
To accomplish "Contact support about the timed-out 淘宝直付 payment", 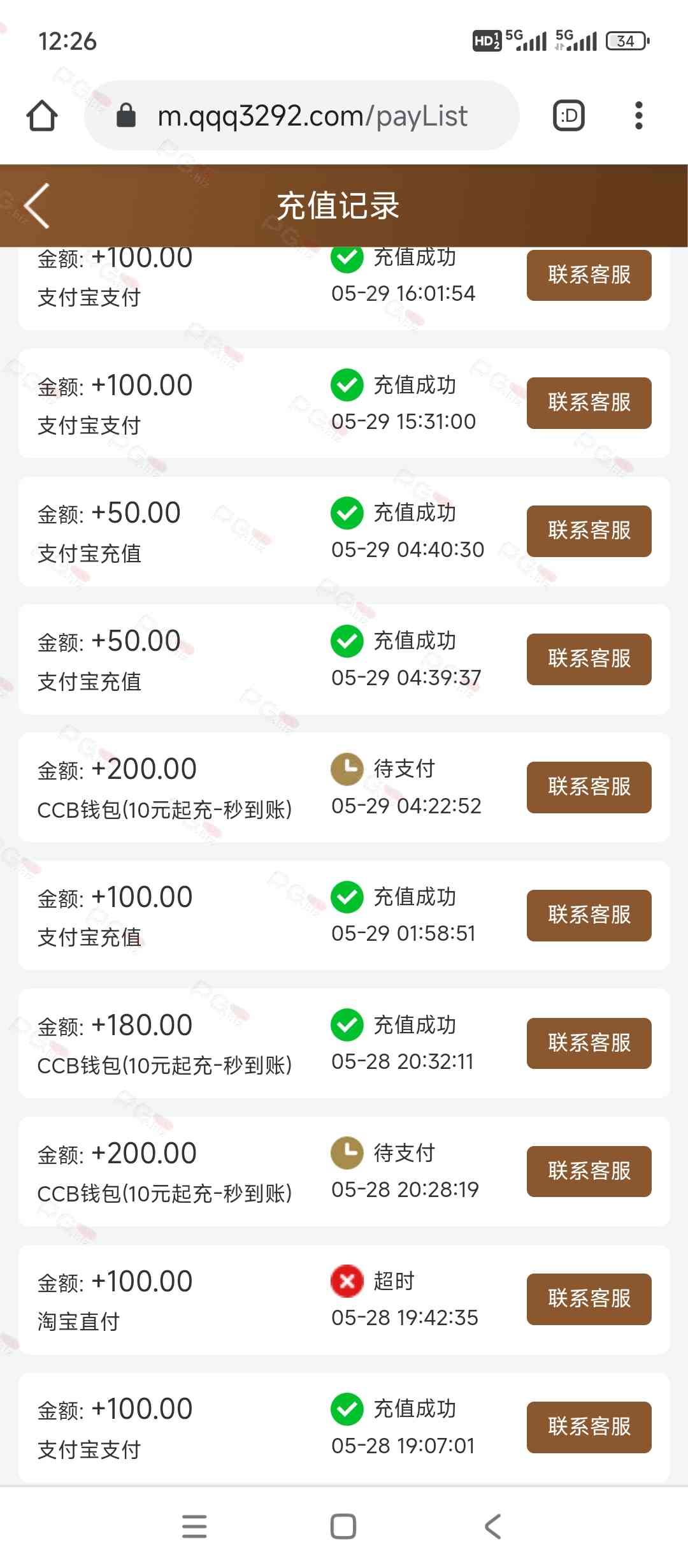I will point(589,1299).
